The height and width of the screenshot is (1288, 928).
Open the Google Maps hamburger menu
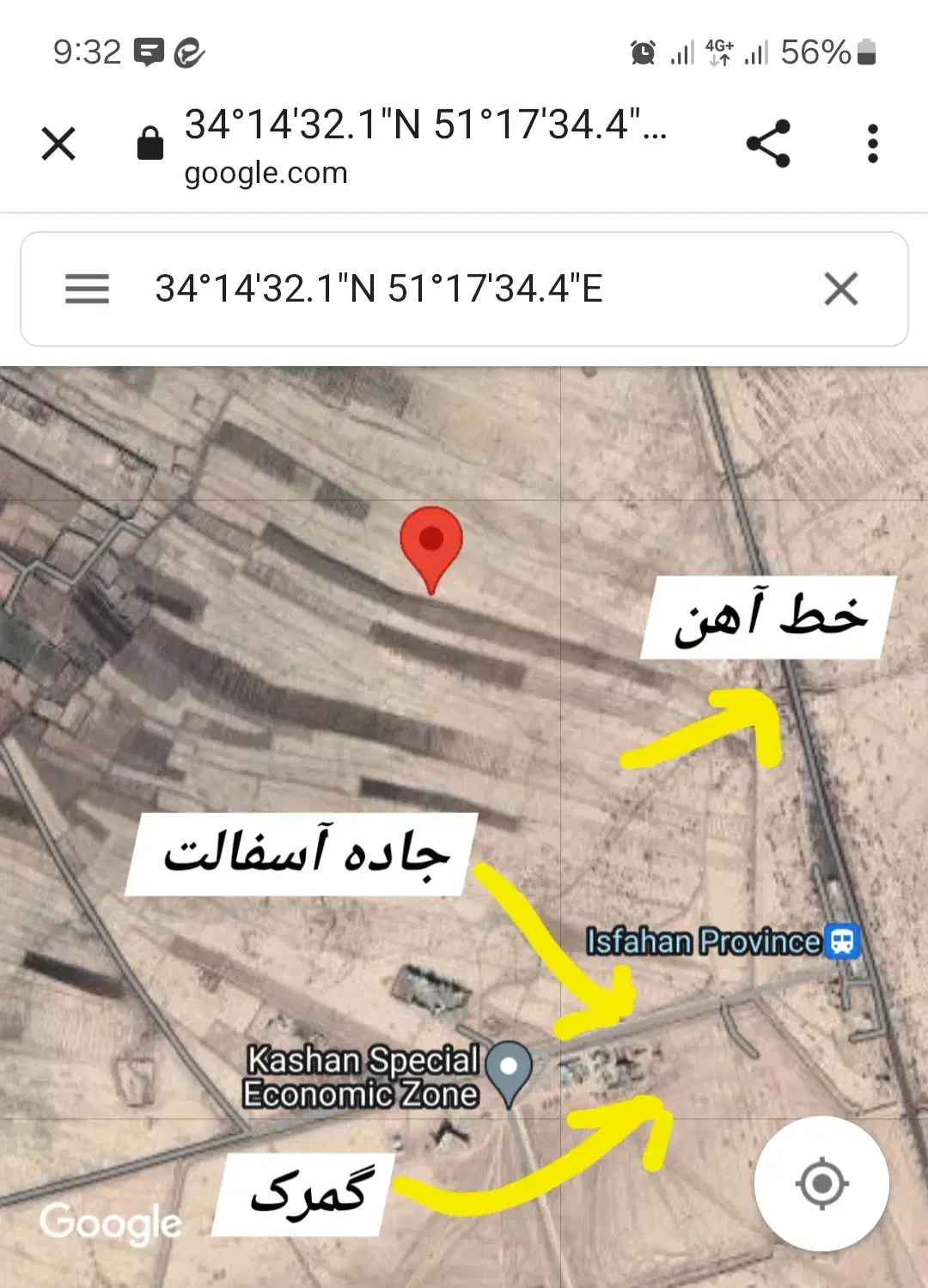pos(87,289)
